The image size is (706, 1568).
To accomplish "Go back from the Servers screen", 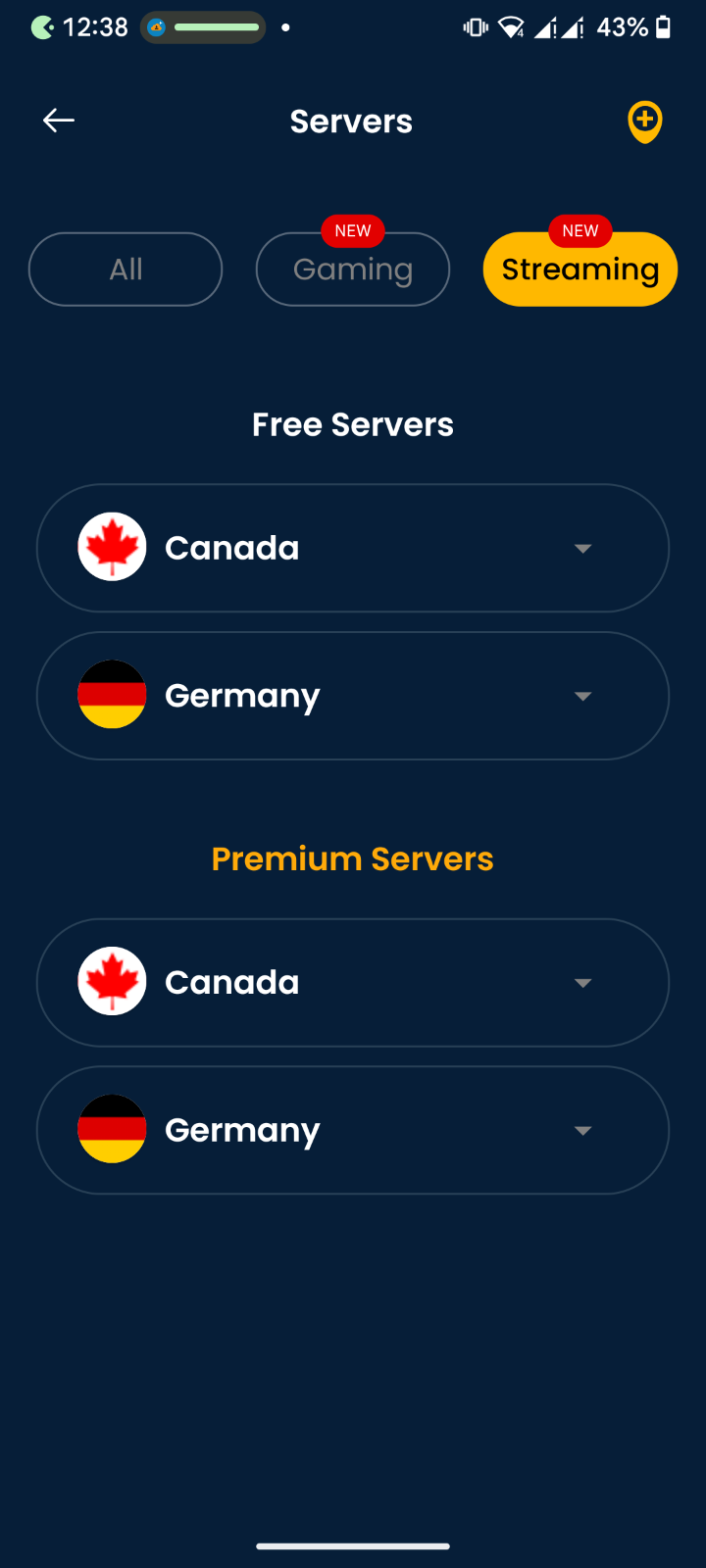I will click(59, 121).
